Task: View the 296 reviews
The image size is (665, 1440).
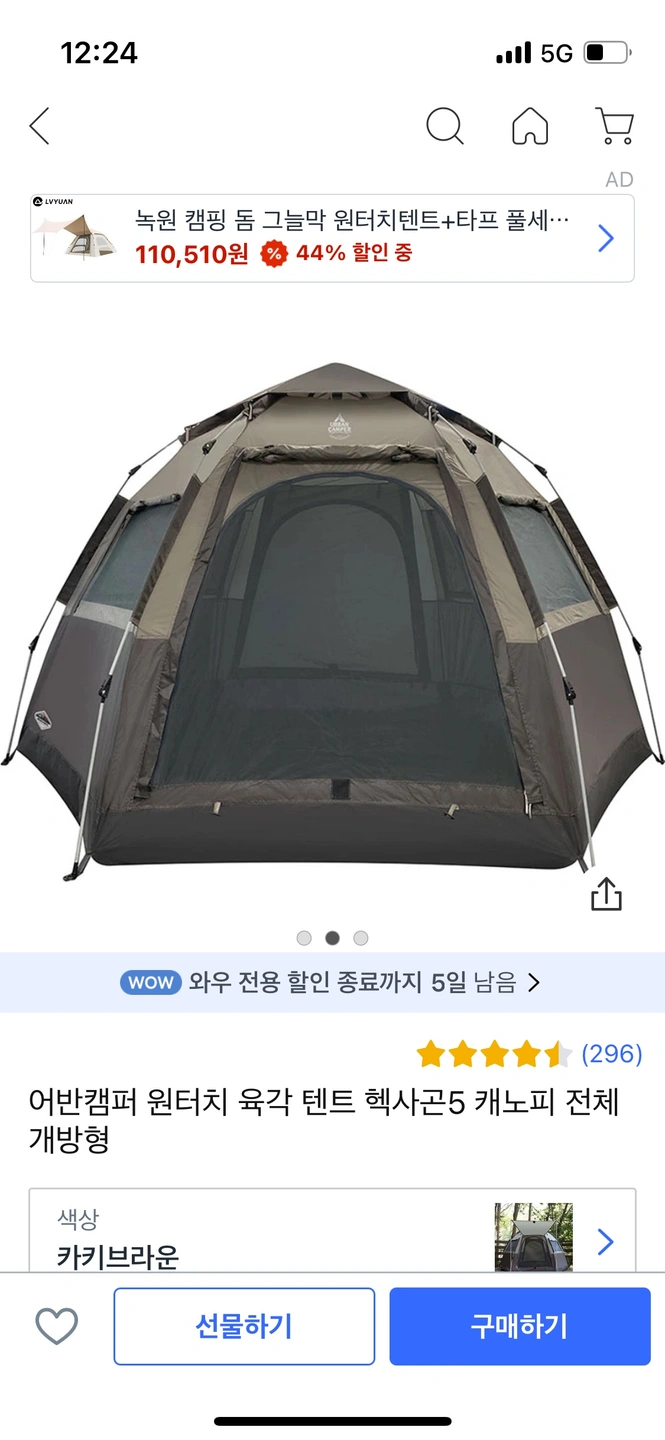Action: pyautogui.click(x=610, y=1054)
